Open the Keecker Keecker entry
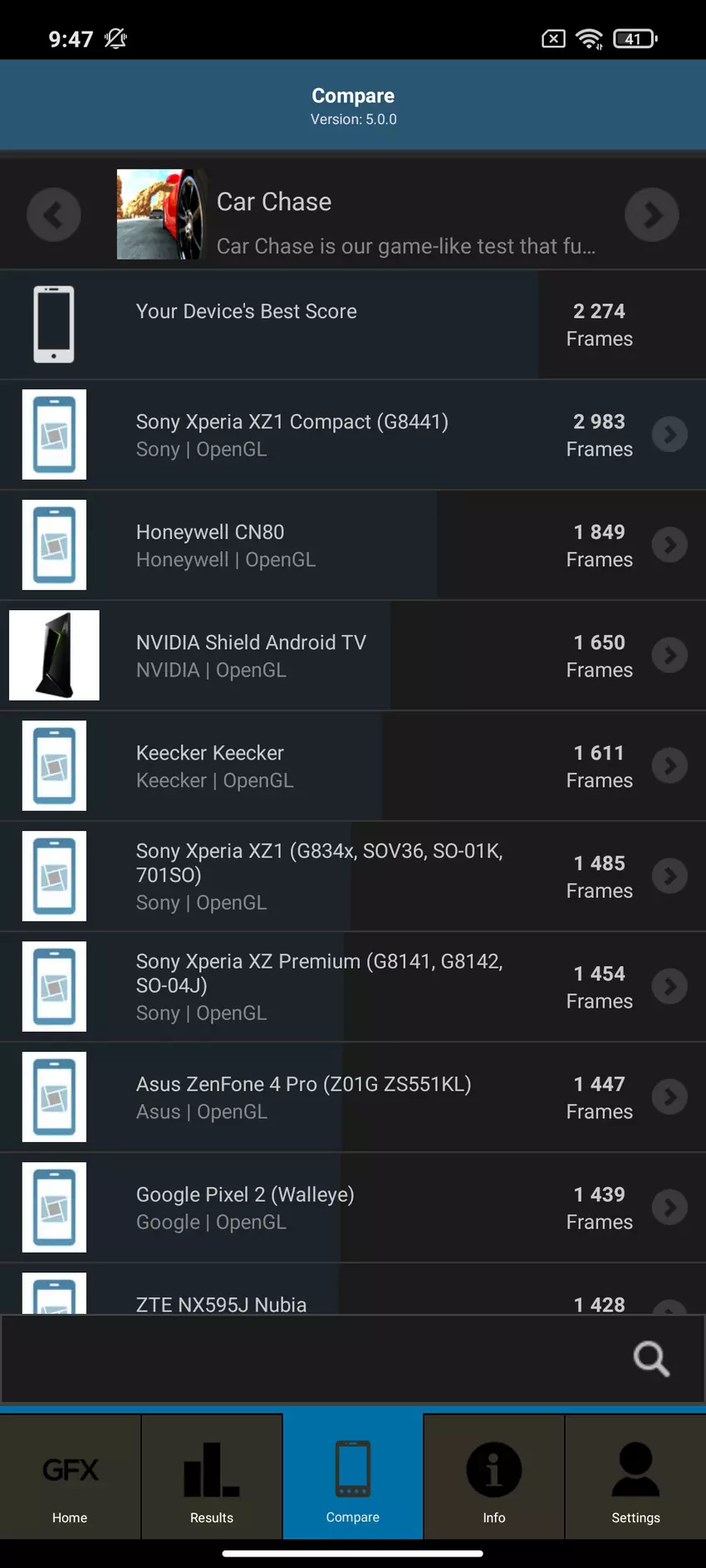The width and height of the screenshot is (706, 1568). coord(332,766)
